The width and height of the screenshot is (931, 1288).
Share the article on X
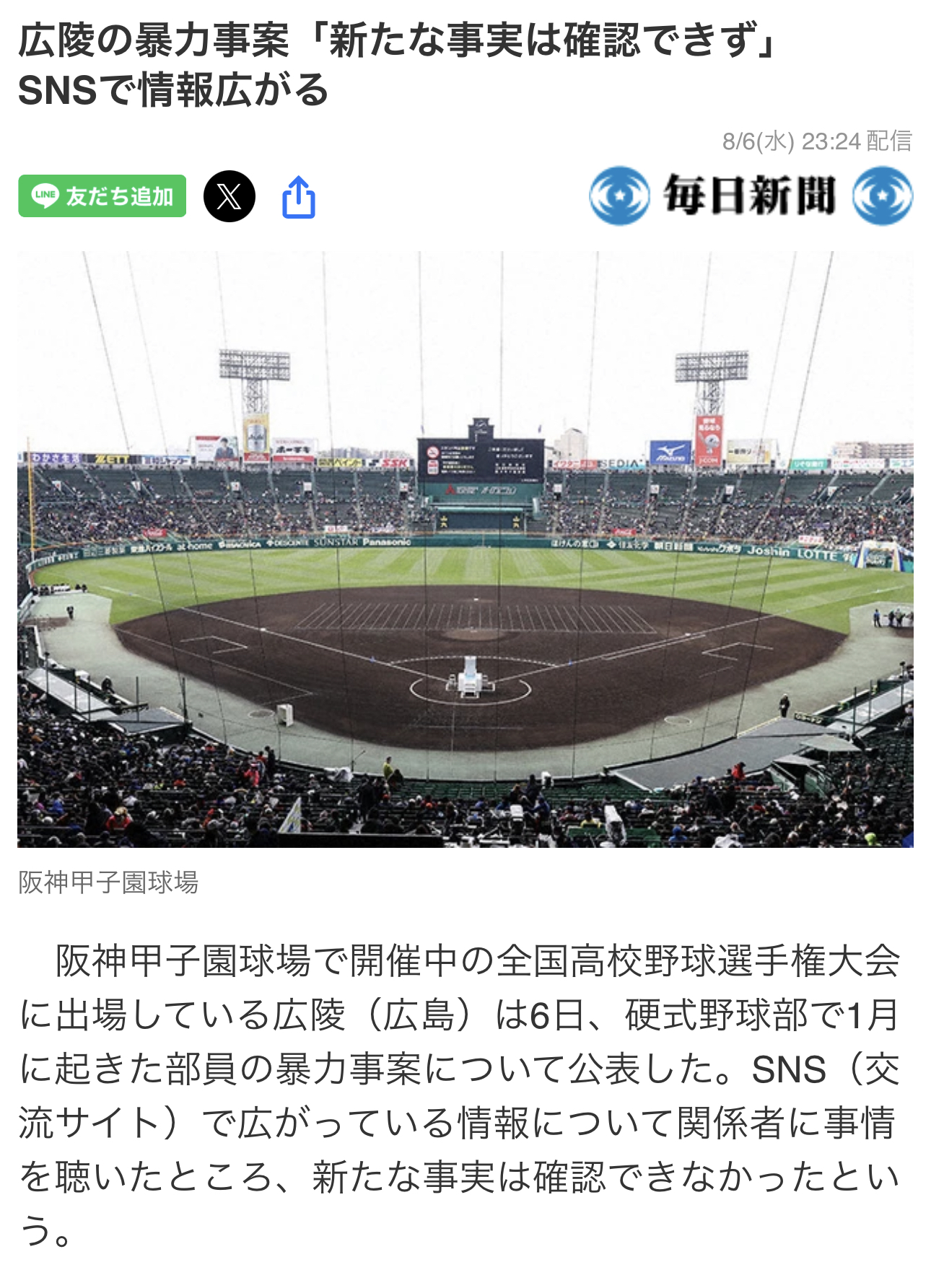click(x=229, y=196)
